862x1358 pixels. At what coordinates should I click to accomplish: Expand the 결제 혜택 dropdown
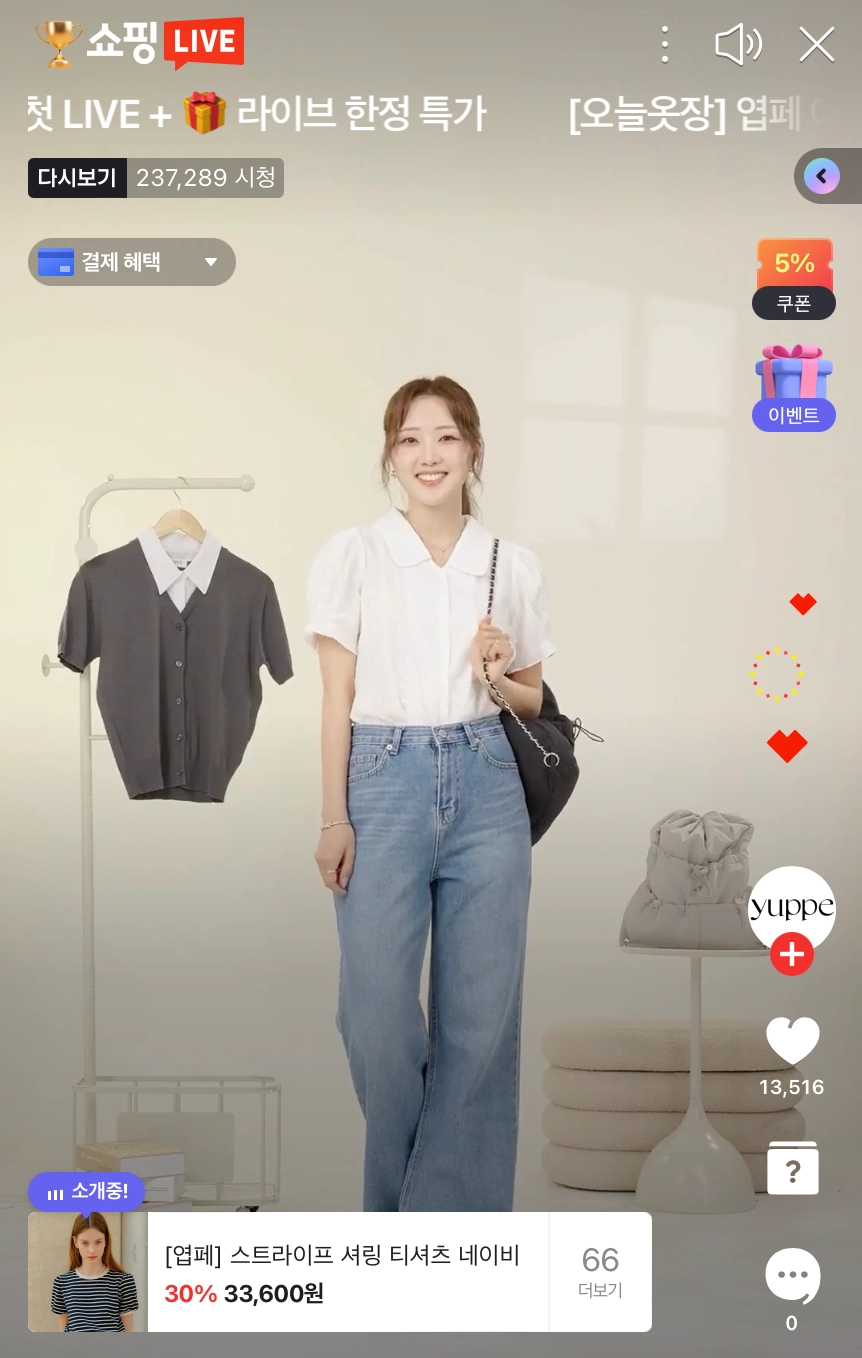tap(132, 262)
